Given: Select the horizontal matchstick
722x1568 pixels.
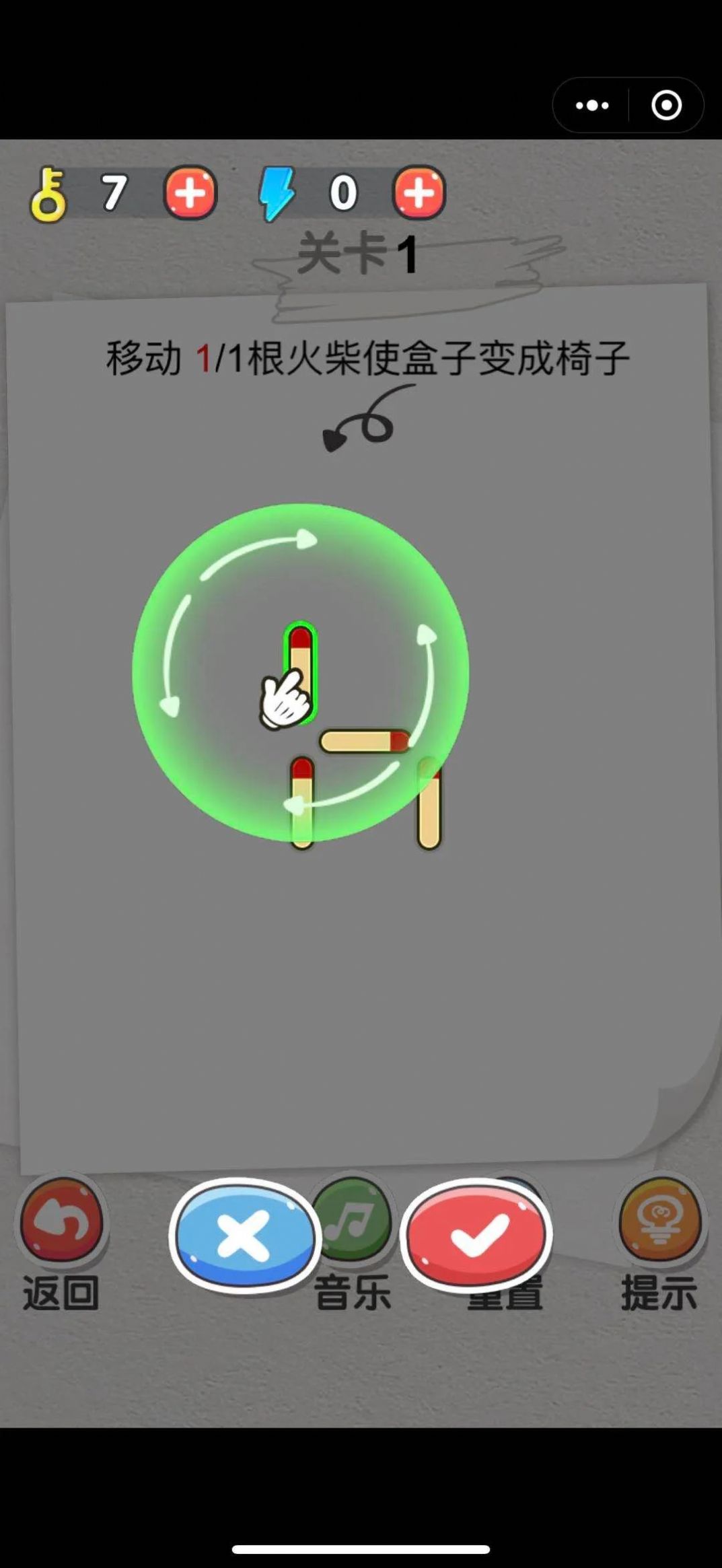Looking at the screenshot, I should click(x=365, y=742).
